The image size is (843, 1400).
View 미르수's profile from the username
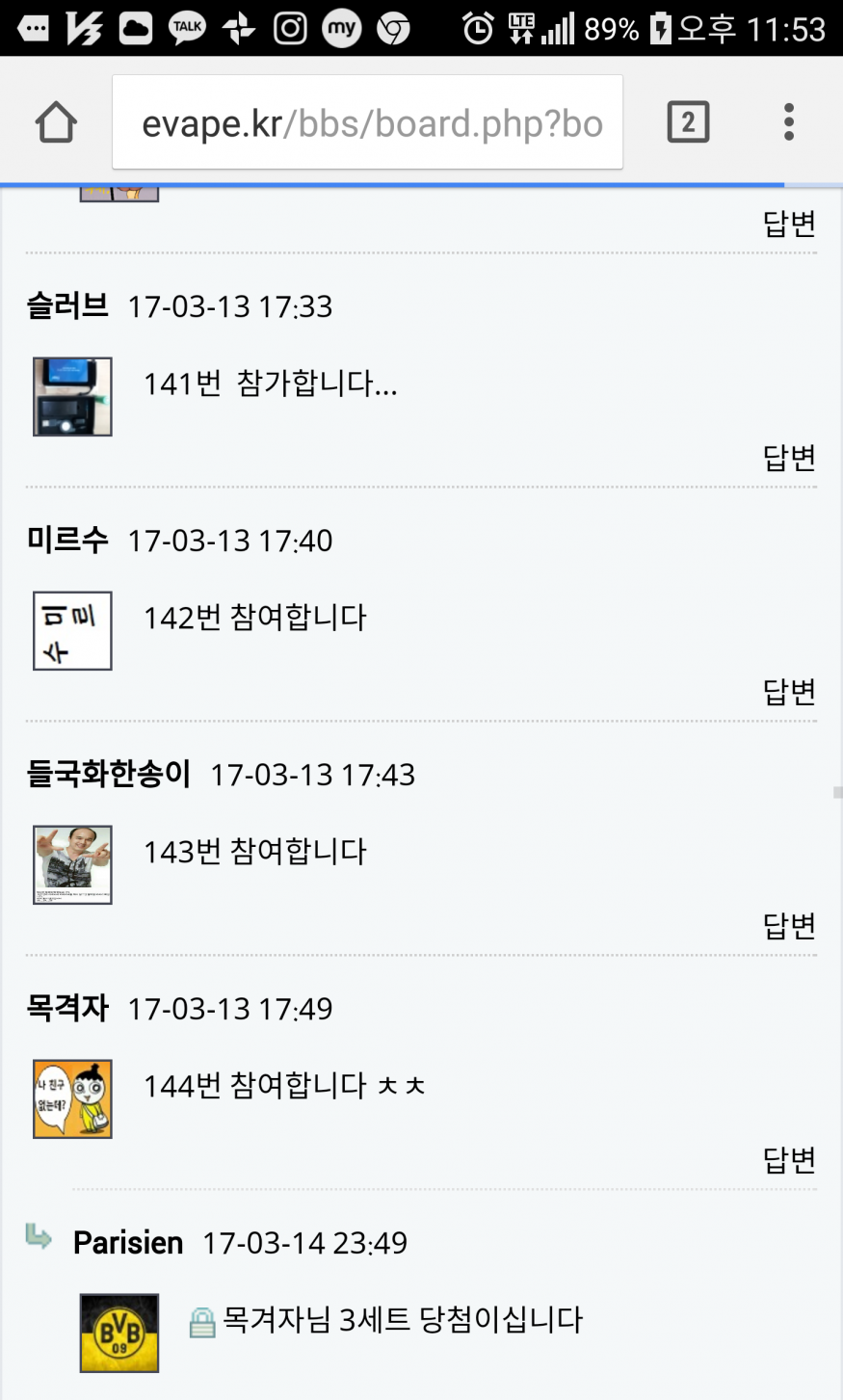click(x=67, y=541)
